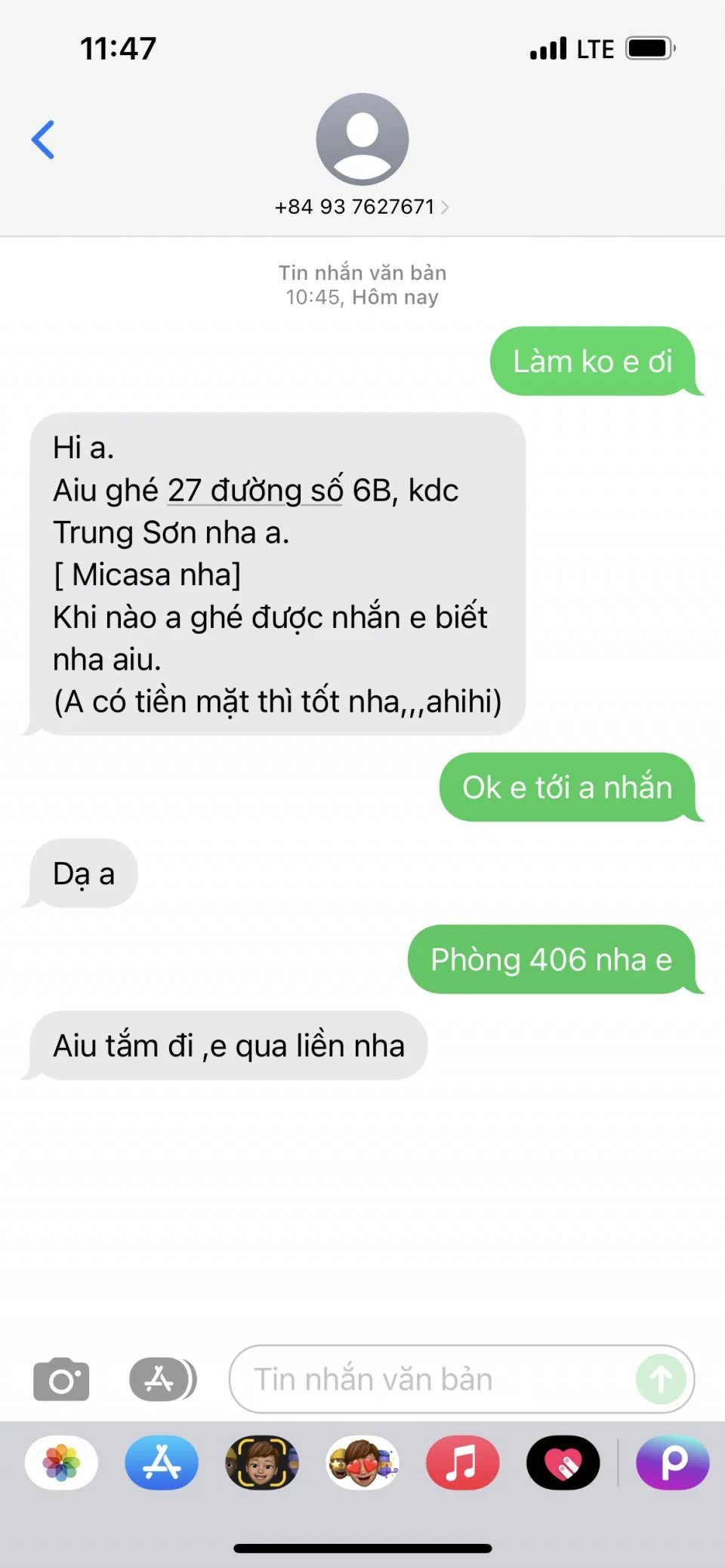725x1568 pixels.
Task: Open Memoji stickers
Action: click(362, 1462)
